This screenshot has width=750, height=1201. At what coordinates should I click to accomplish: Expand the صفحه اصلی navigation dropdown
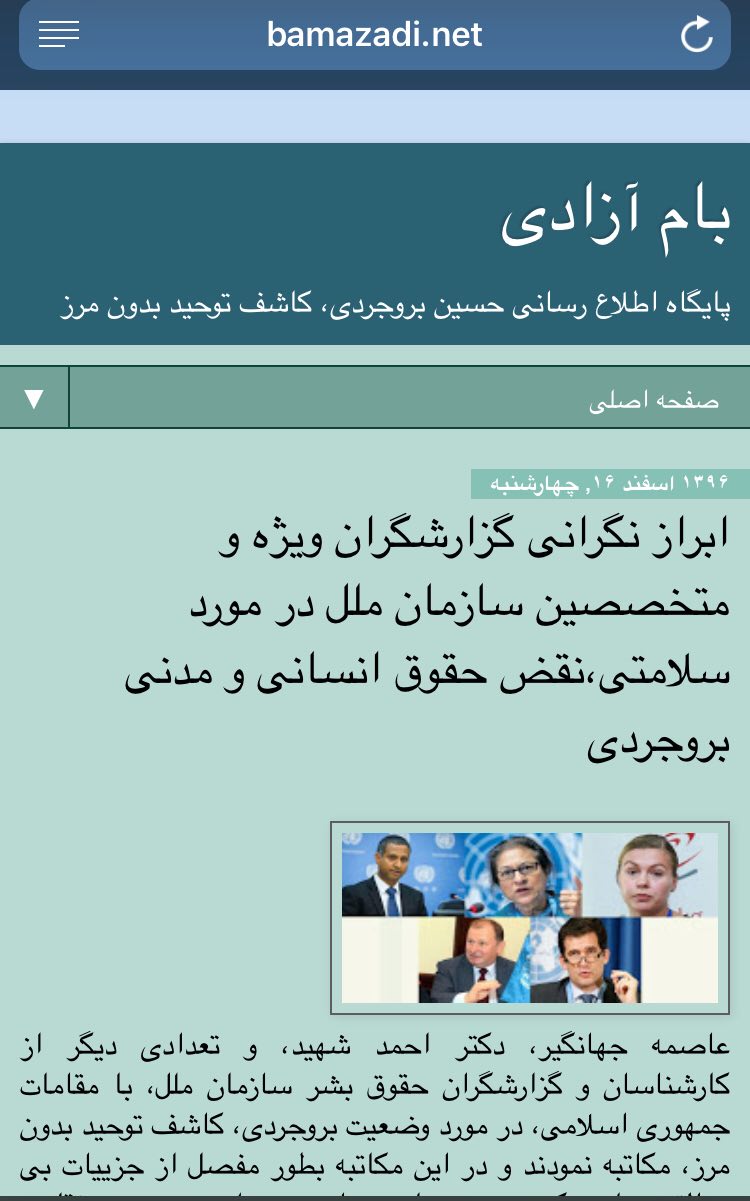34,399
